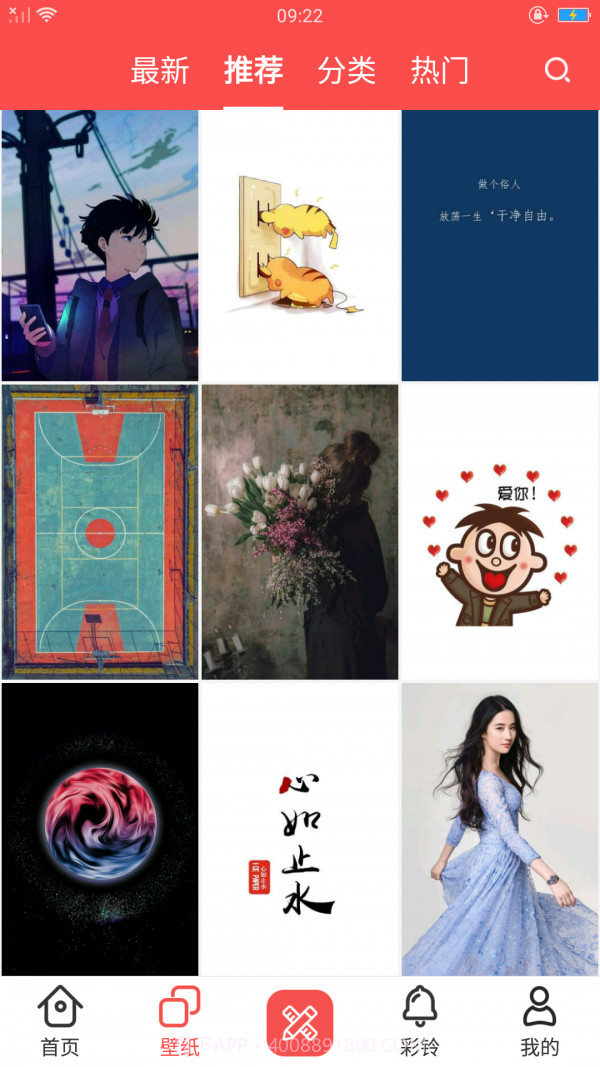Open the basketball court wallpaper
600x1067 pixels.
point(100,532)
